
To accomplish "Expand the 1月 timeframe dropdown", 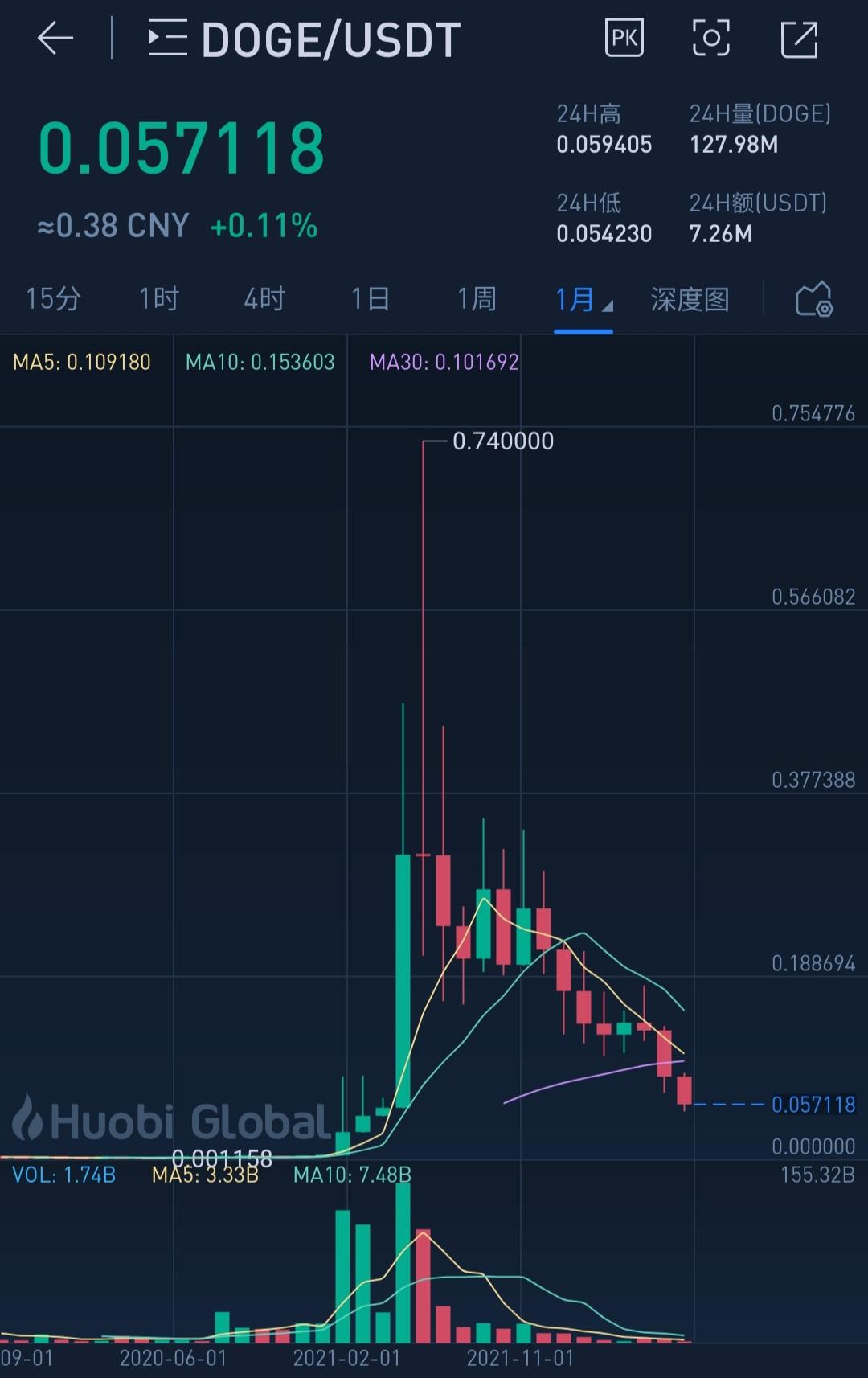I will 583,298.
